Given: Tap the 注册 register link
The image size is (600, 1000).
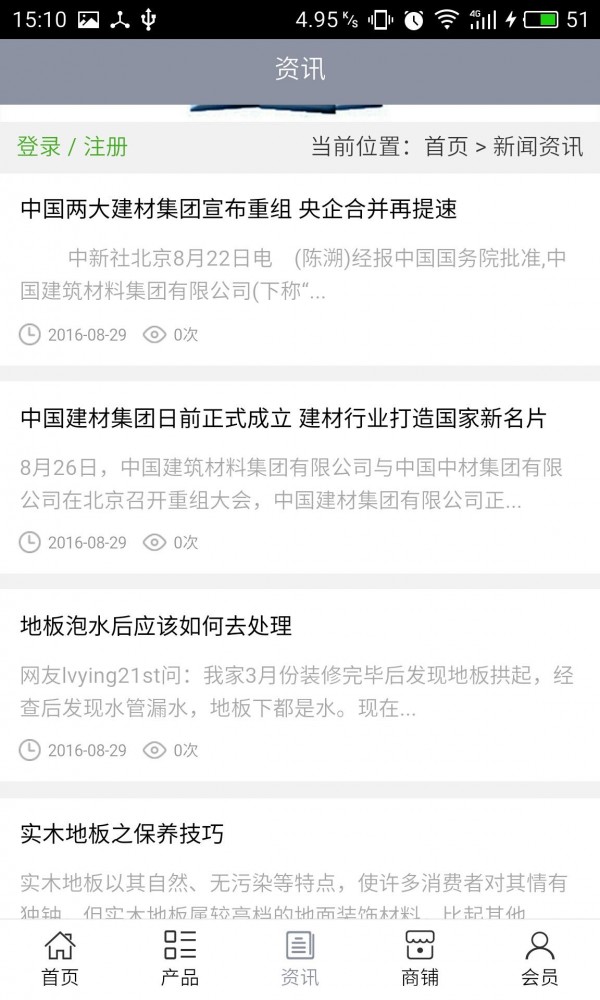Looking at the screenshot, I should point(106,146).
